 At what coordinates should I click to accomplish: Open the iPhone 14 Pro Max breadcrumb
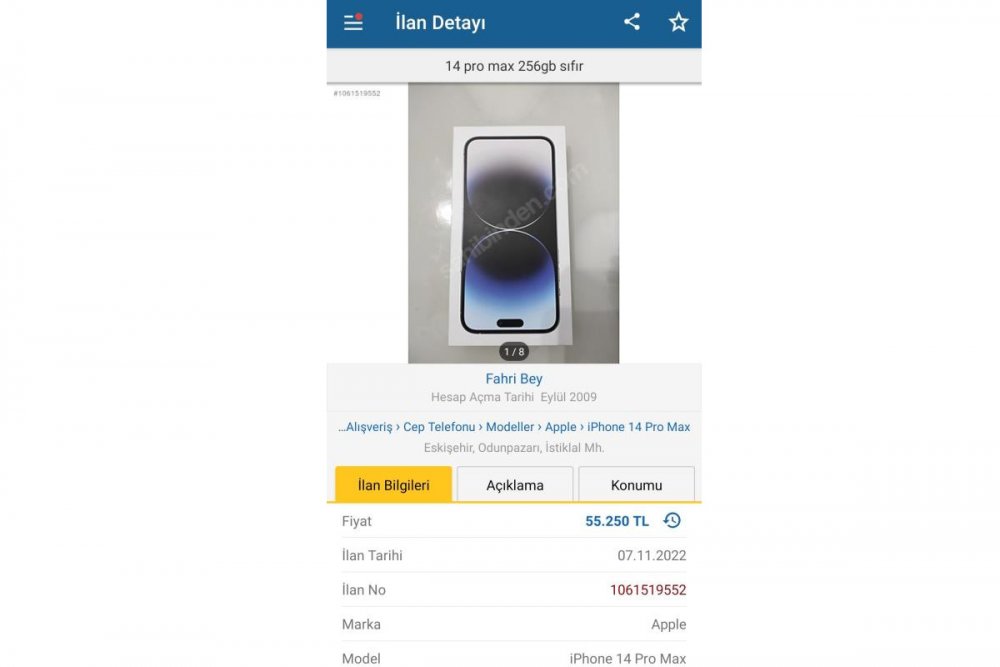(x=638, y=427)
